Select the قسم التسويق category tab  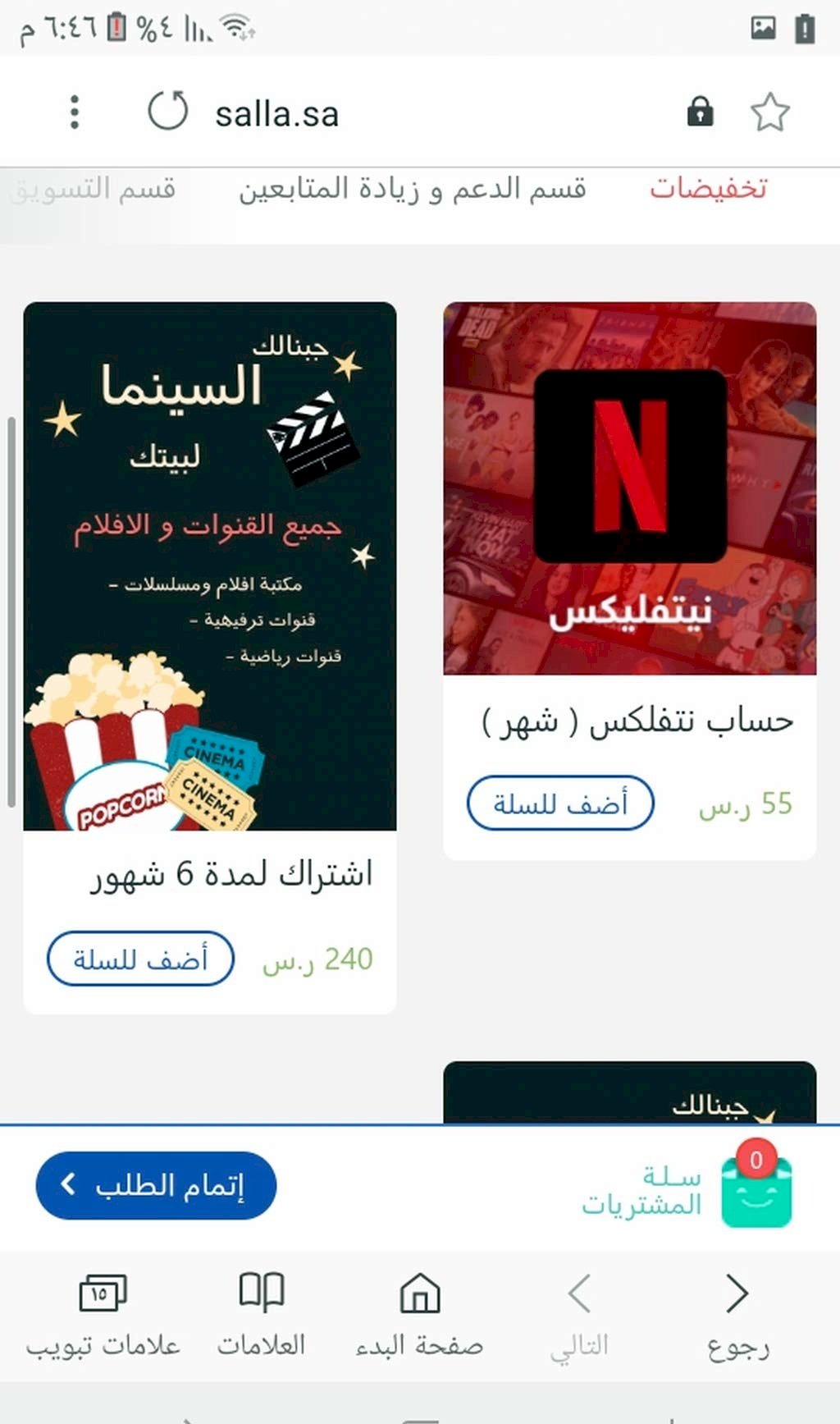pos(96,190)
